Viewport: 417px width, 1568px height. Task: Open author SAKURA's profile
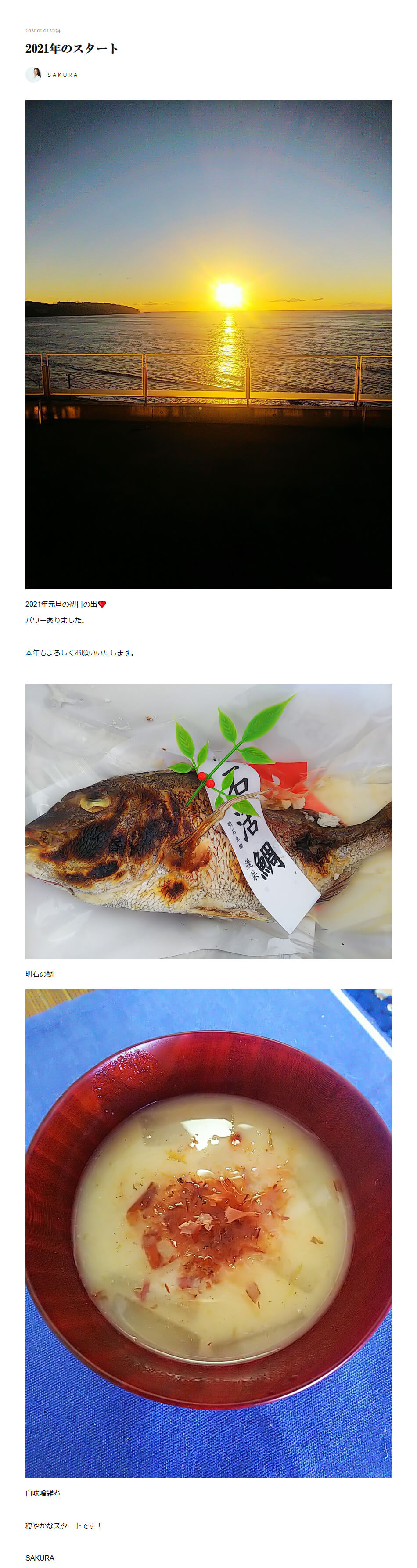[x=62, y=75]
